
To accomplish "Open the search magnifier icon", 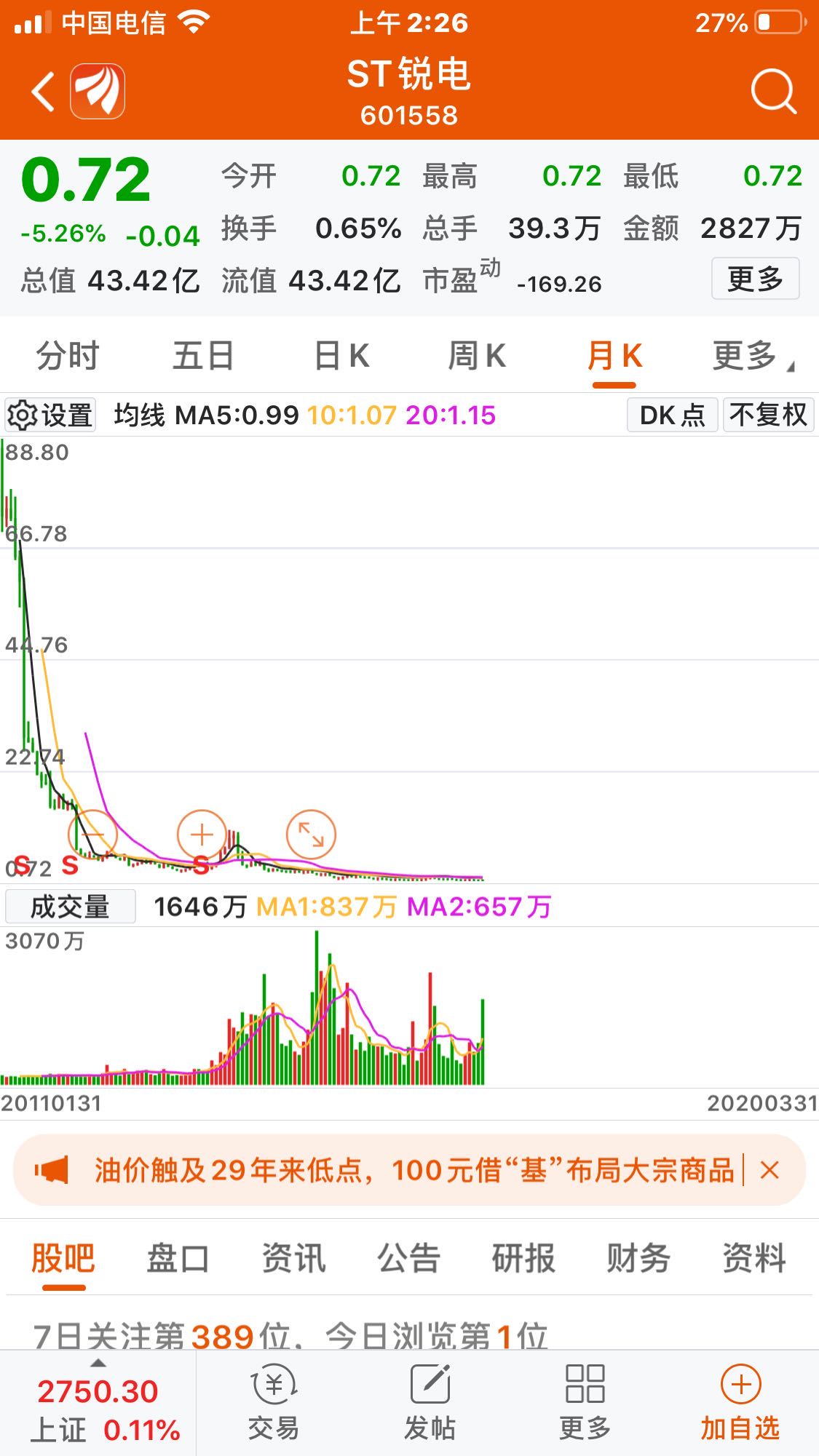I will (772, 92).
